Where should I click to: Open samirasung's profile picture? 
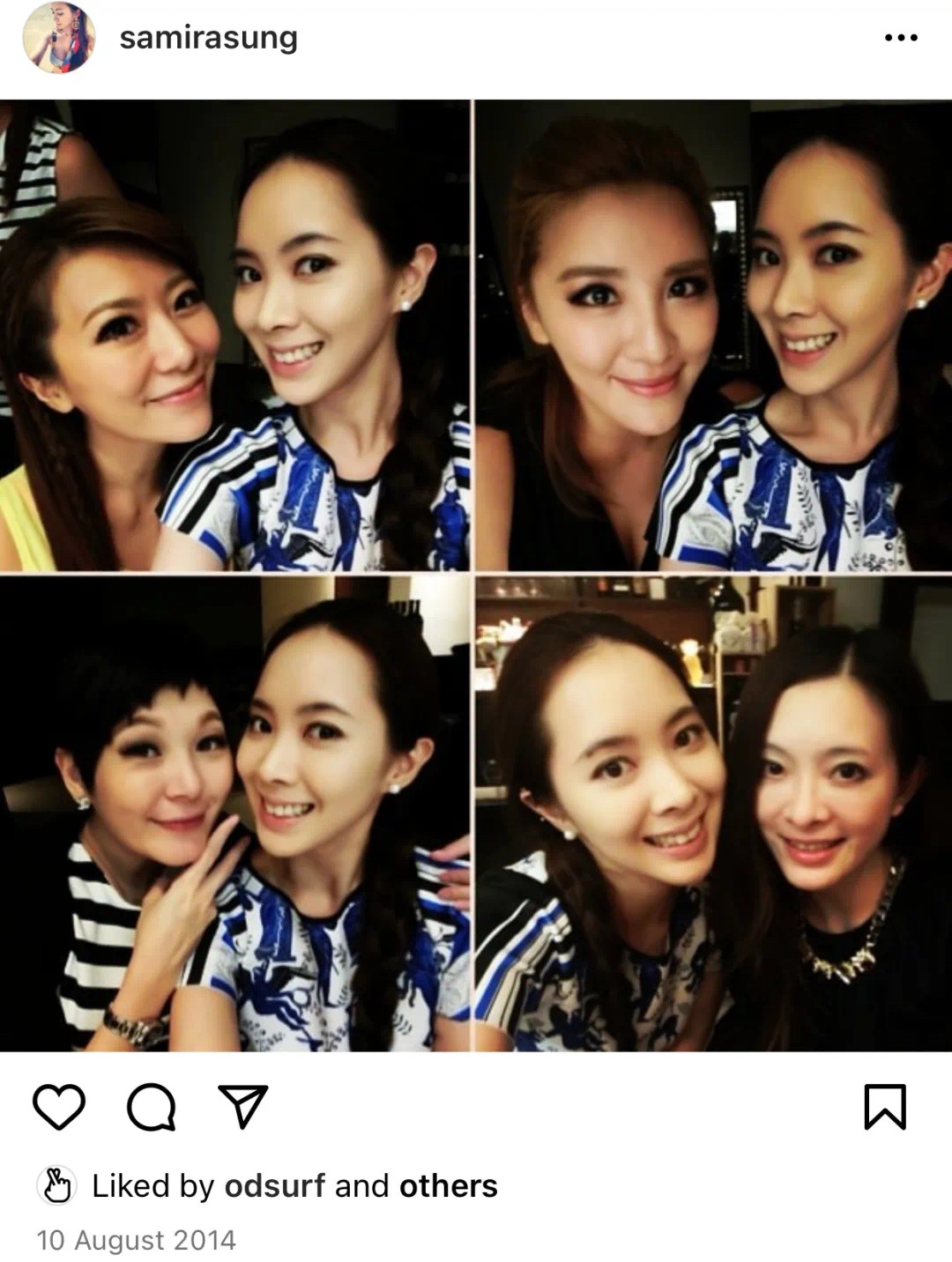click(x=58, y=37)
